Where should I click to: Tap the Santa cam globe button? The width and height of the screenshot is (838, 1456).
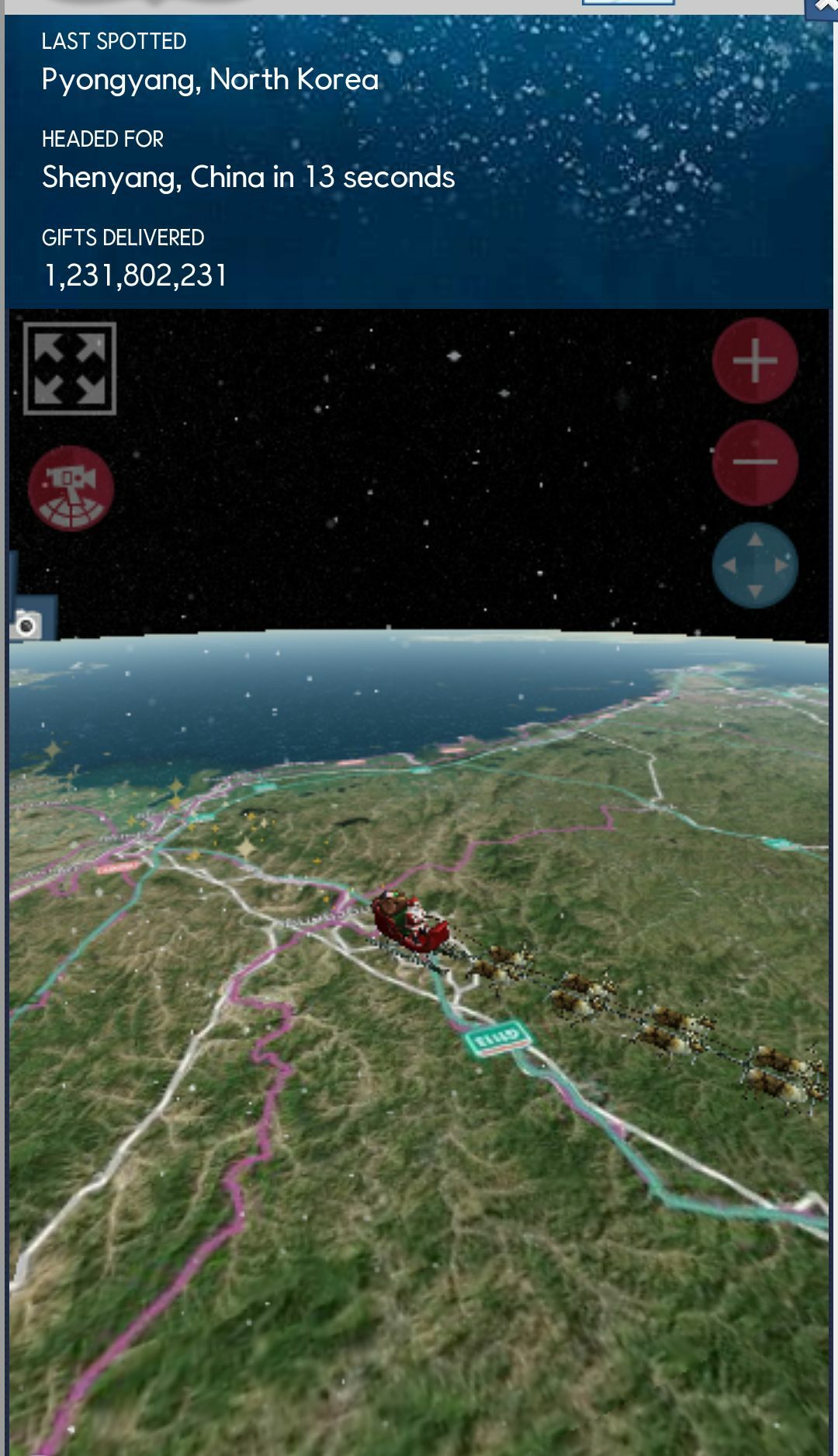(x=71, y=489)
